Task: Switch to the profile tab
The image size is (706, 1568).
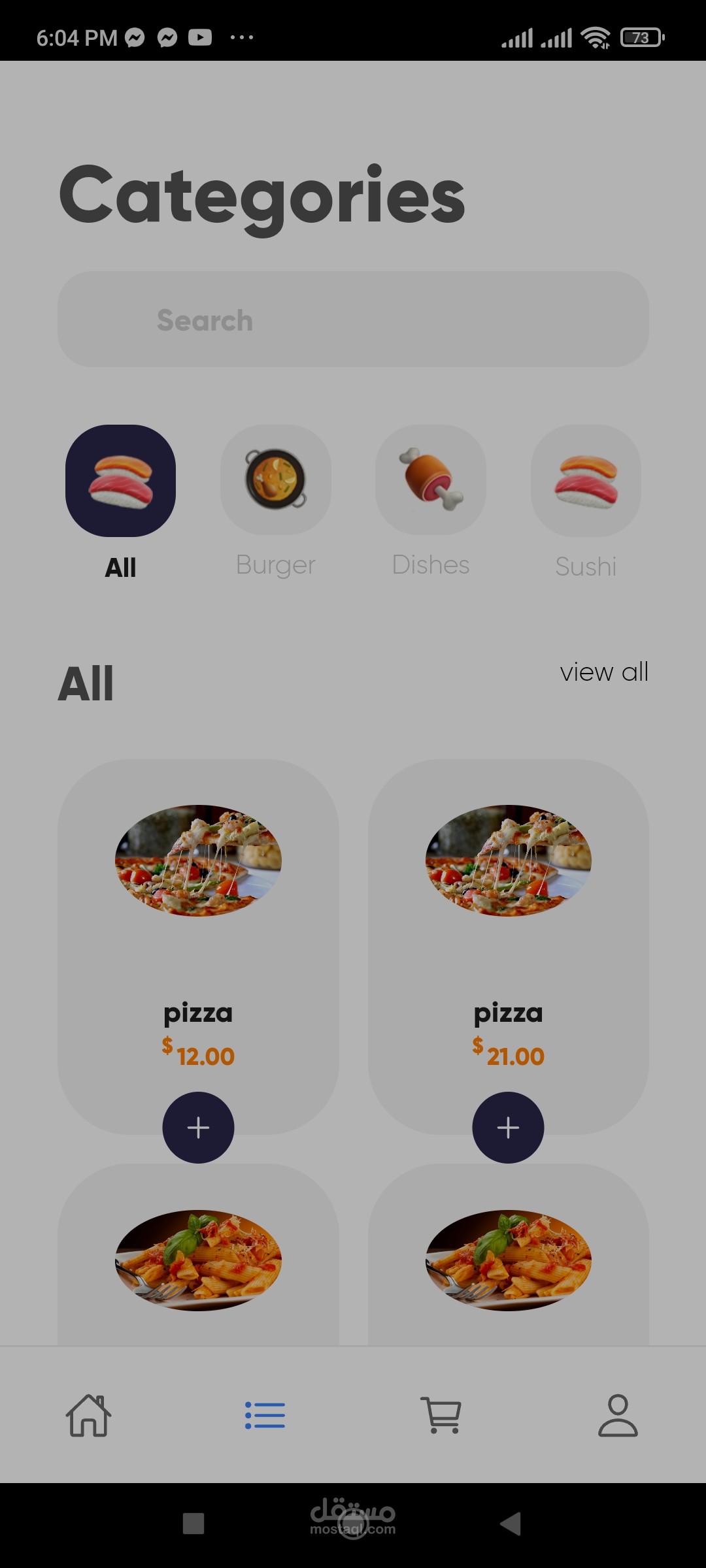Action: 618,1415
